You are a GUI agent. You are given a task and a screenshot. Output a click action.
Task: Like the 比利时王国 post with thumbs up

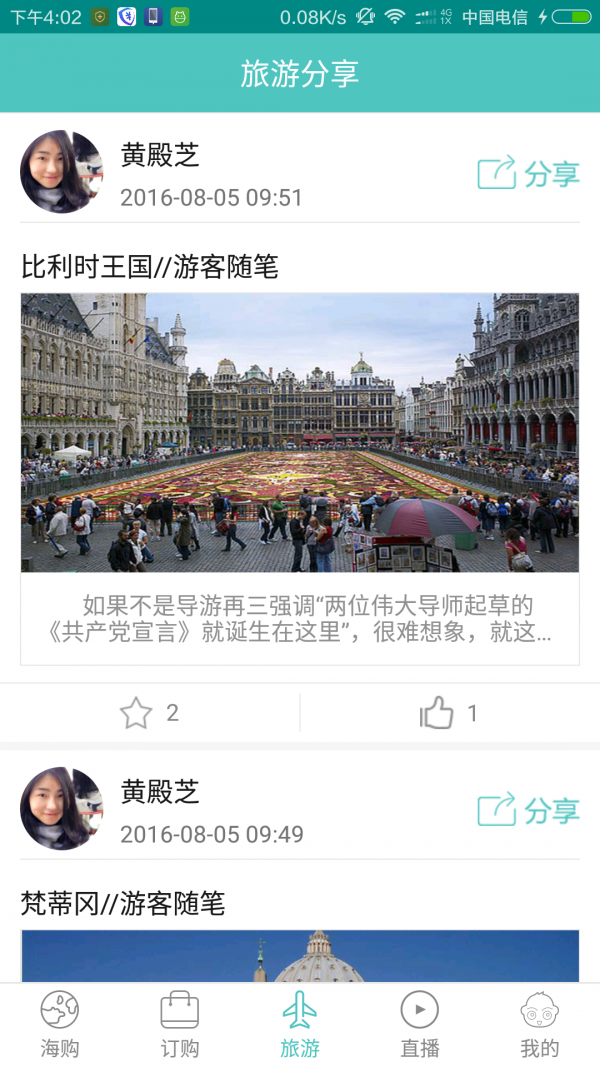[x=437, y=713]
